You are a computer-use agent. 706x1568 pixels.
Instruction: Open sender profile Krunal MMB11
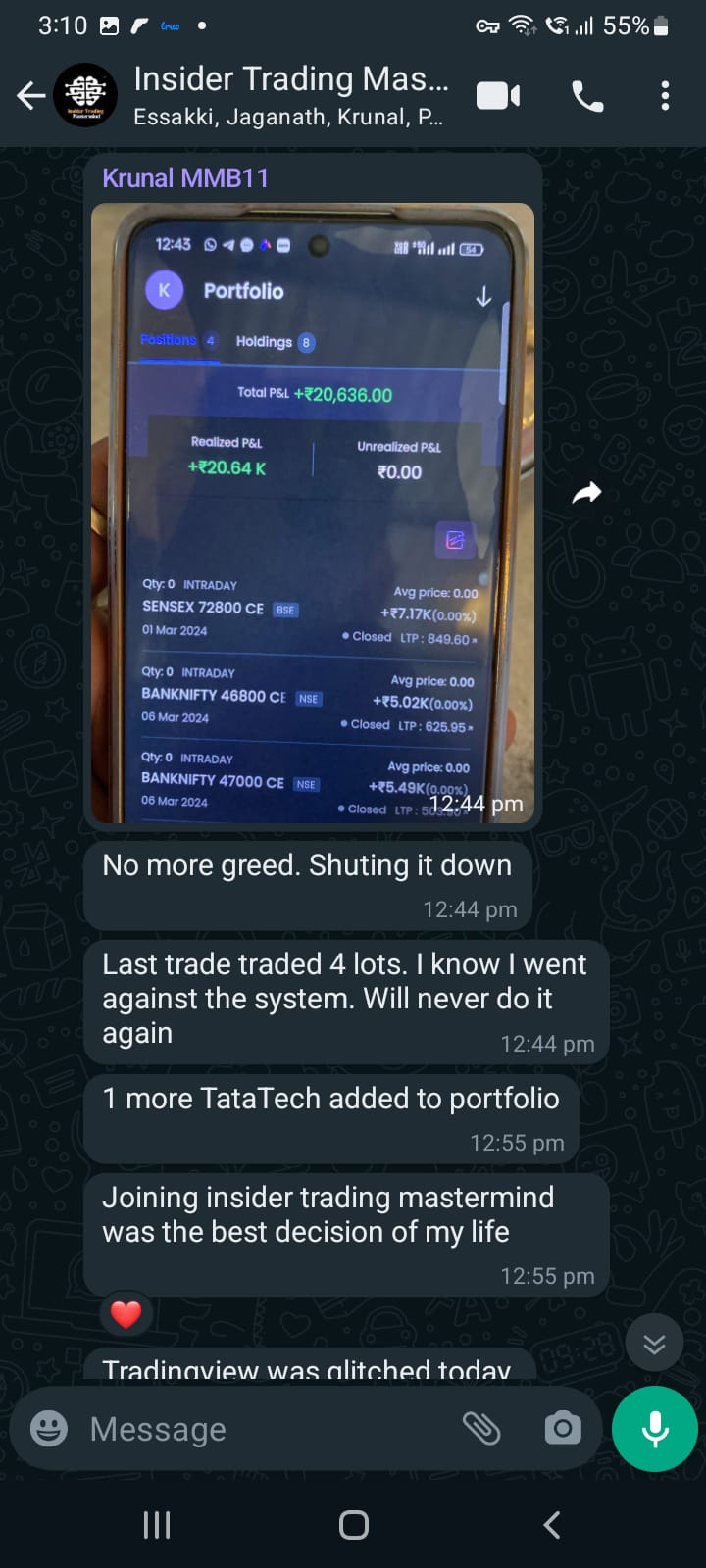pyautogui.click(x=185, y=178)
